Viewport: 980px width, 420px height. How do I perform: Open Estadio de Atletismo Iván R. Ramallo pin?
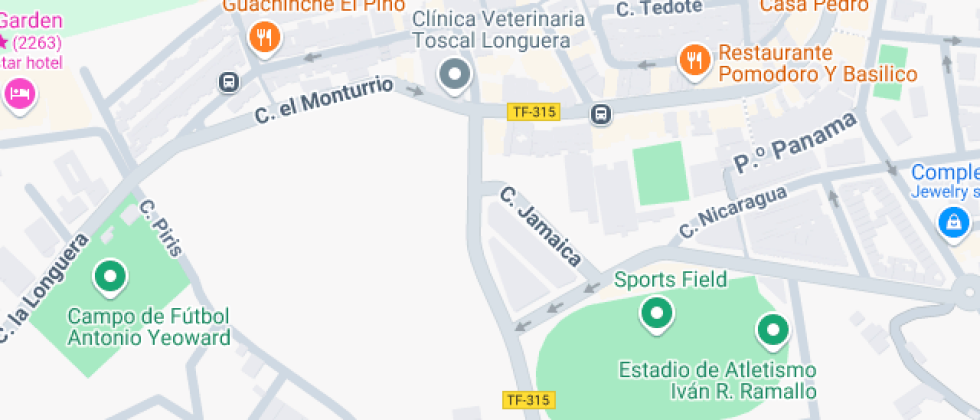(772, 329)
